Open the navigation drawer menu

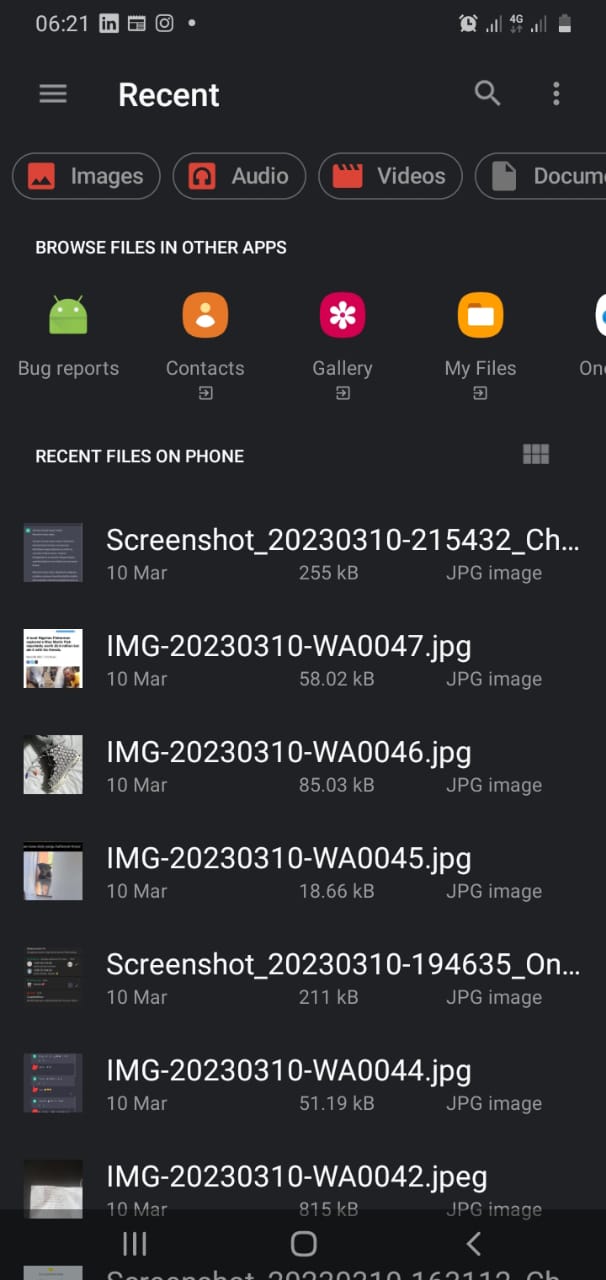pos(53,94)
